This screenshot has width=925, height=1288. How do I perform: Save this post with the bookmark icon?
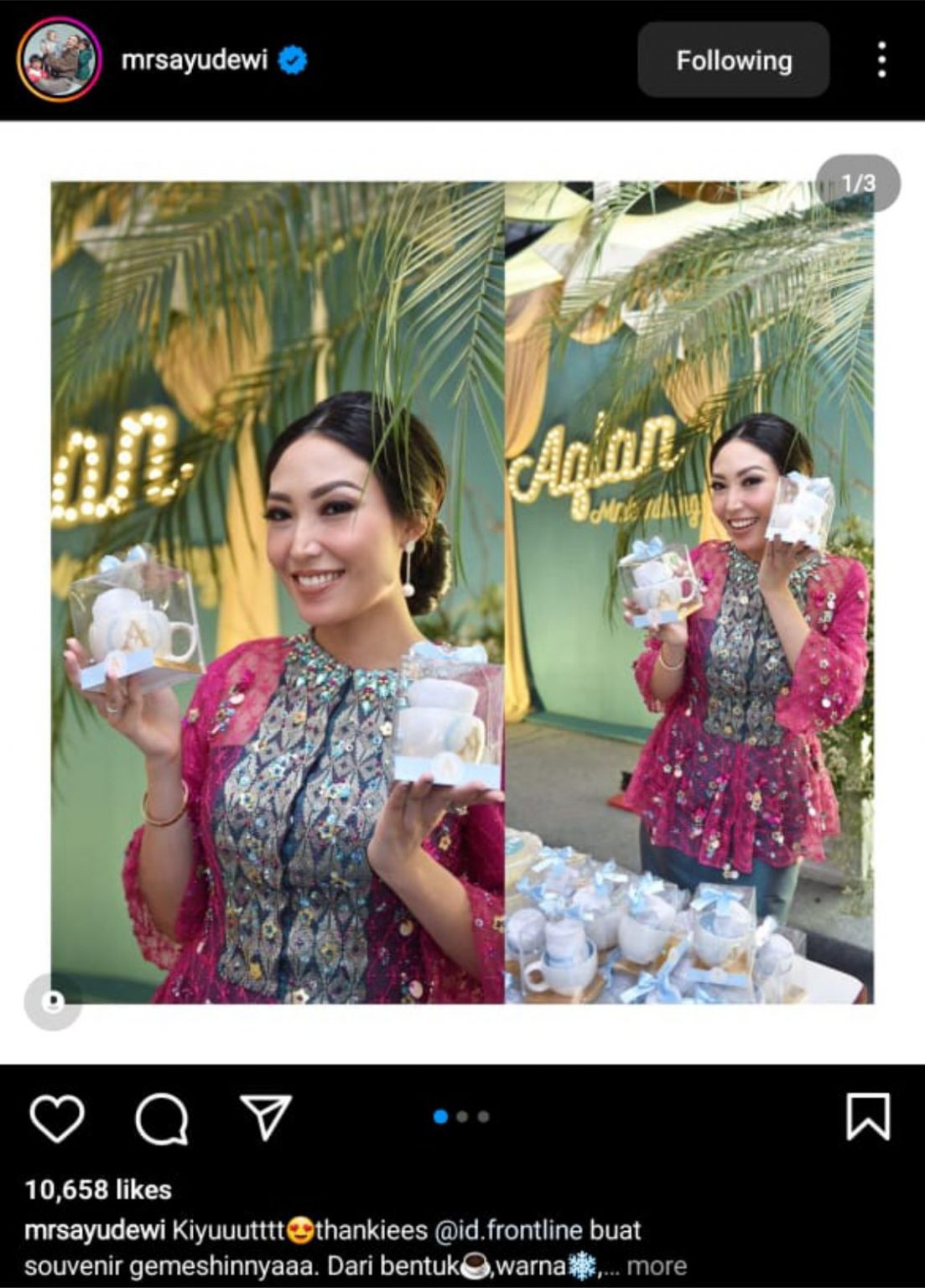coord(868,1116)
